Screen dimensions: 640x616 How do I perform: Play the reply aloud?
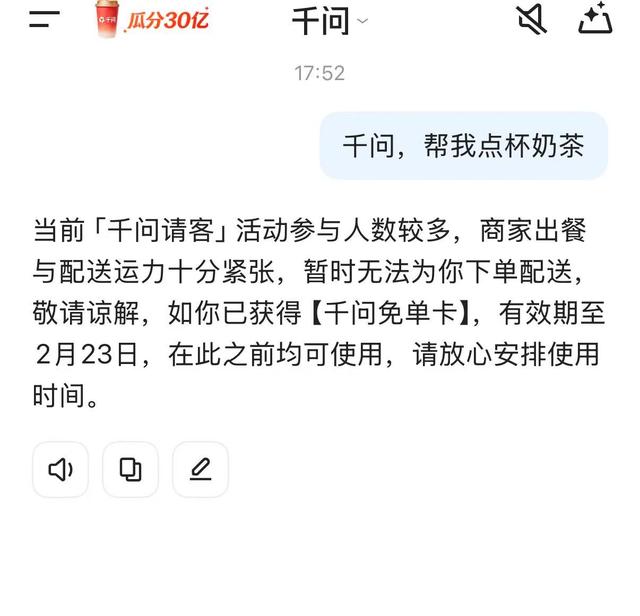point(61,469)
